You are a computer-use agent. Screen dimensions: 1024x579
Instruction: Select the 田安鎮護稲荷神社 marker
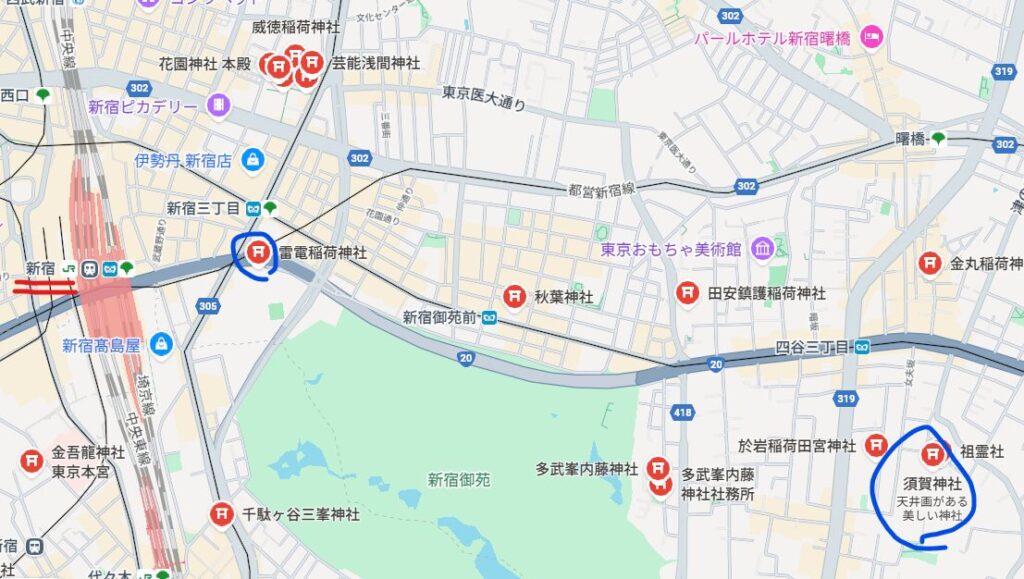click(x=687, y=292)
